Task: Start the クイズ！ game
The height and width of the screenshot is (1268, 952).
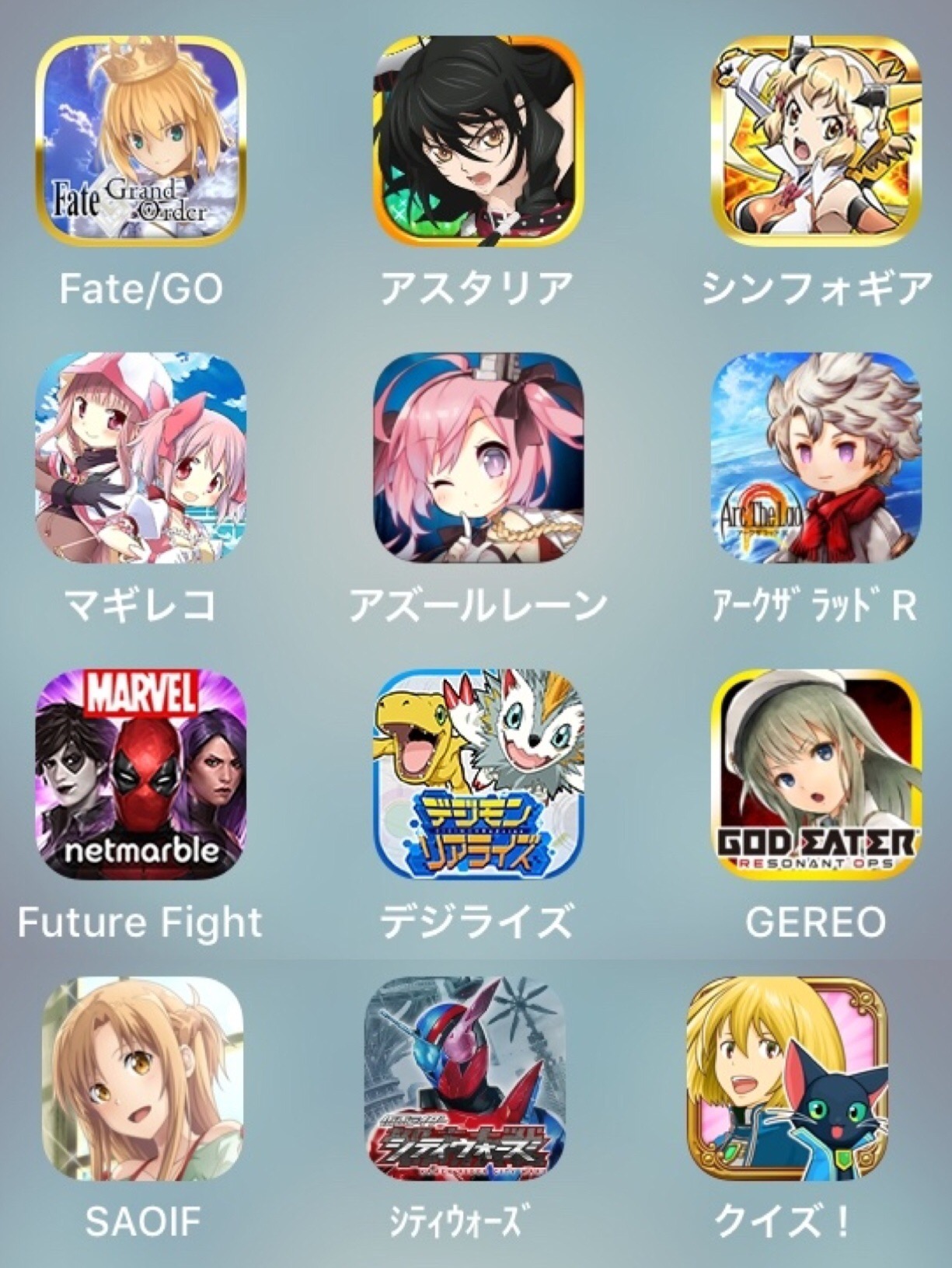Action: 787,1079
